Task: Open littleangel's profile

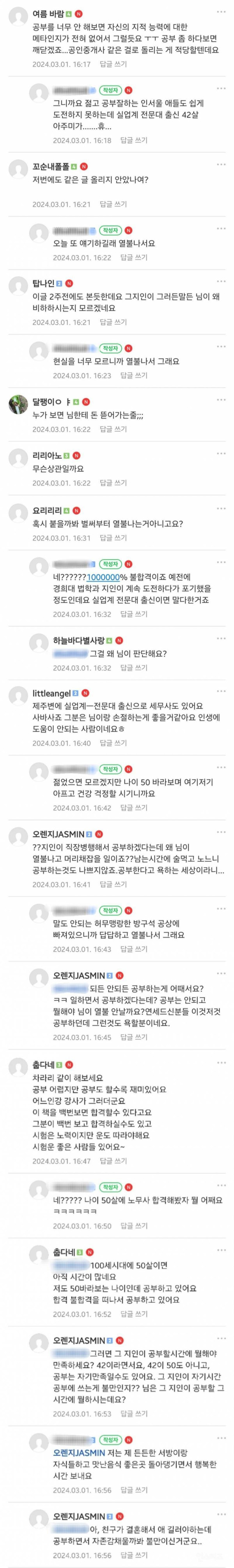Action: coord(51,693)
